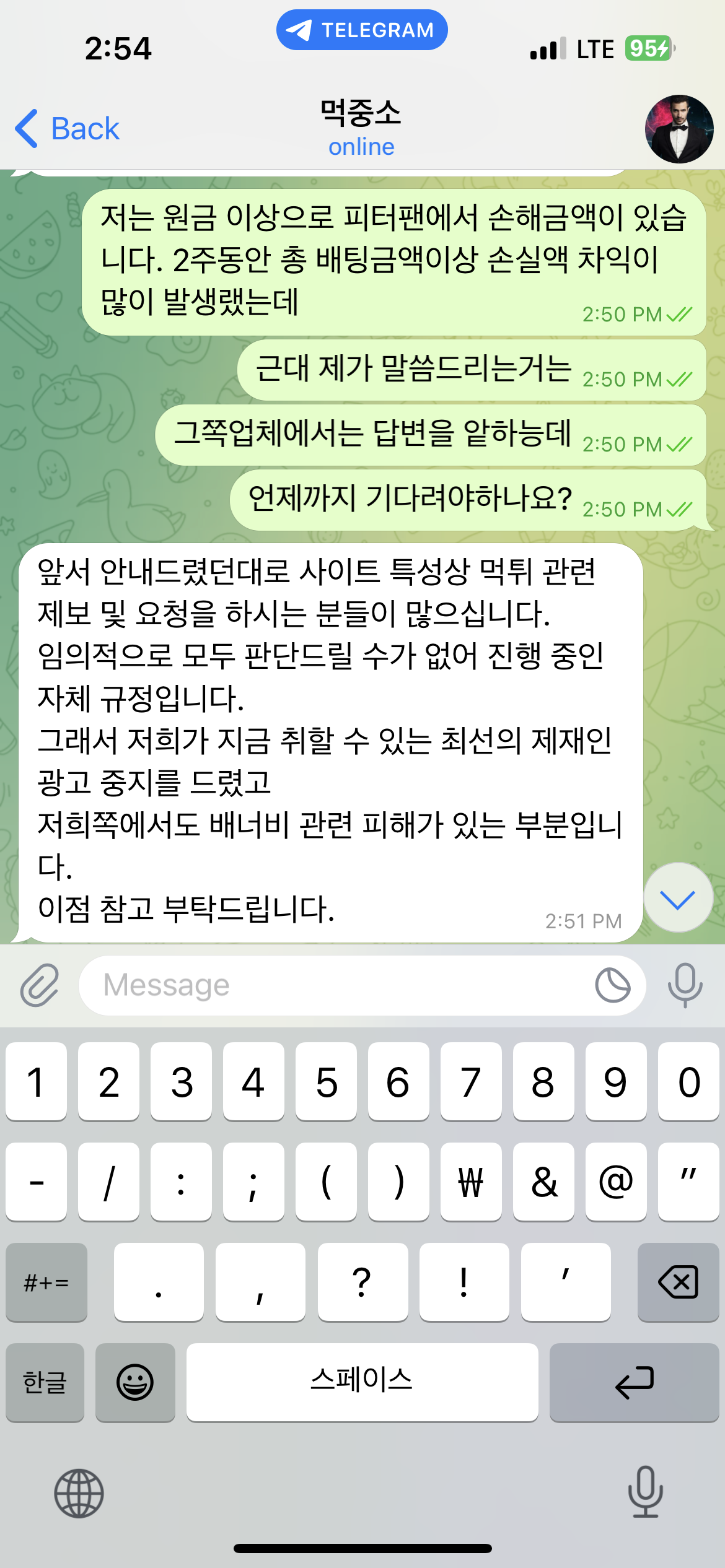Screen dimensions: 725x1568
Task: Open the 먹중소 chat info header
Action: pyautogui.click(x=361, y=128)
